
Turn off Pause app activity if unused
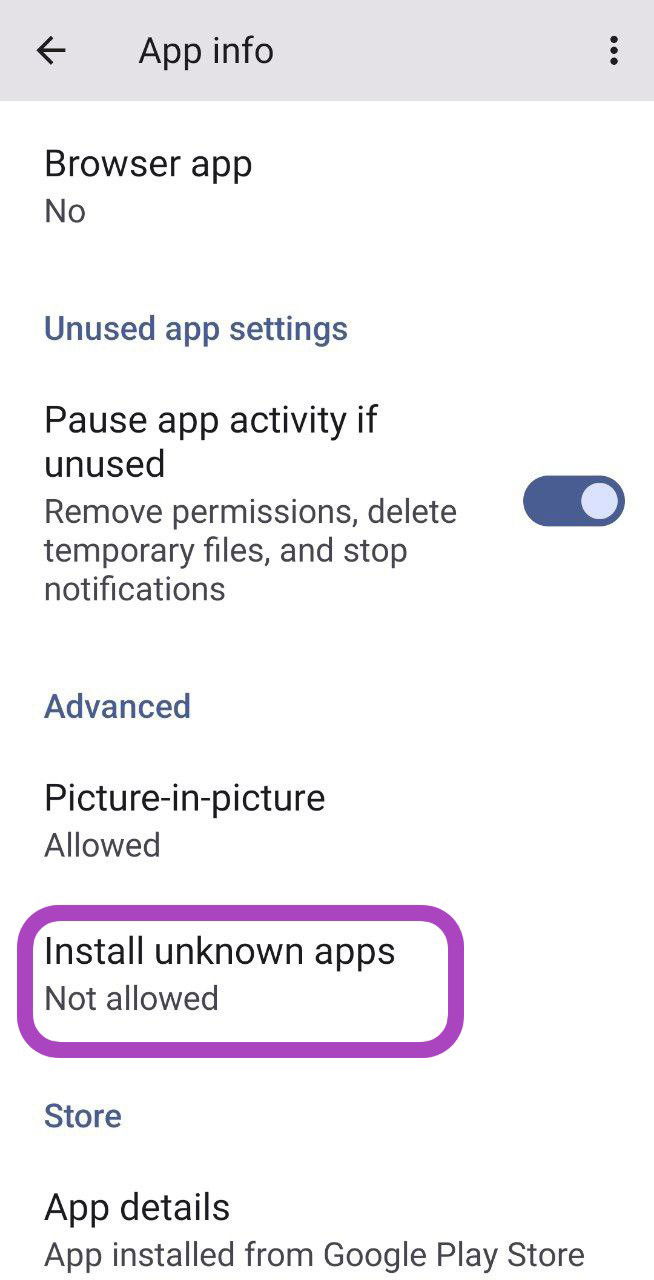573,501
